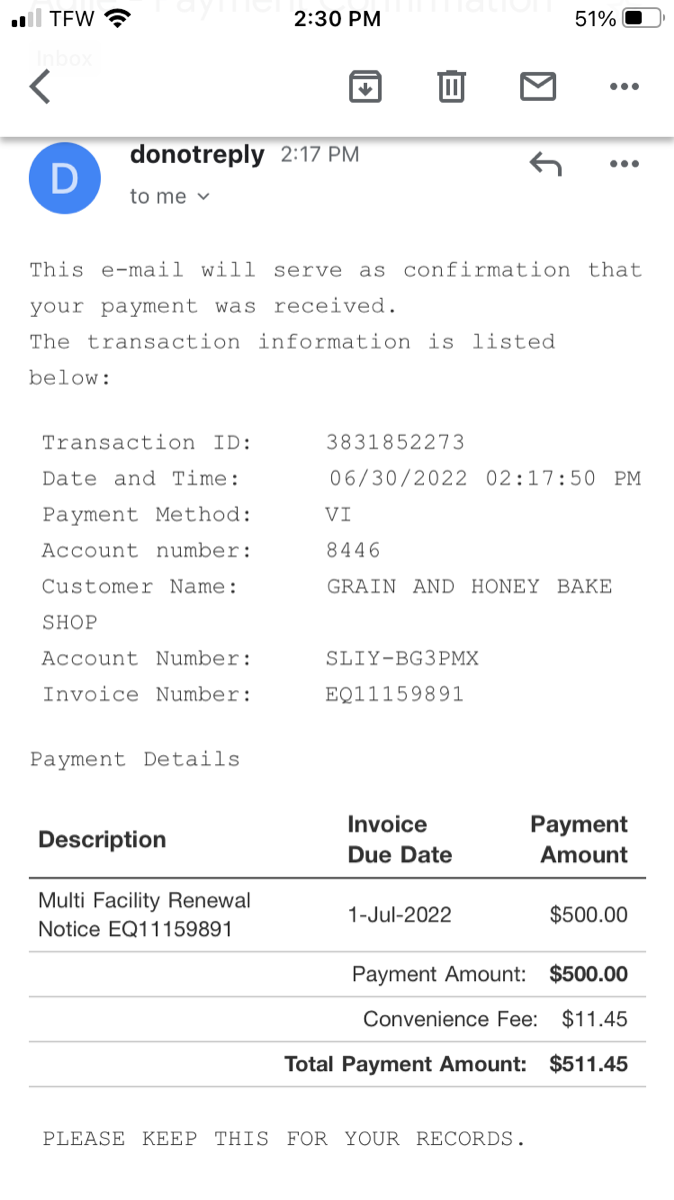Go back to the inbox
The height and width of the screenshot is (1200, 674).
click(x=40, y=87)
